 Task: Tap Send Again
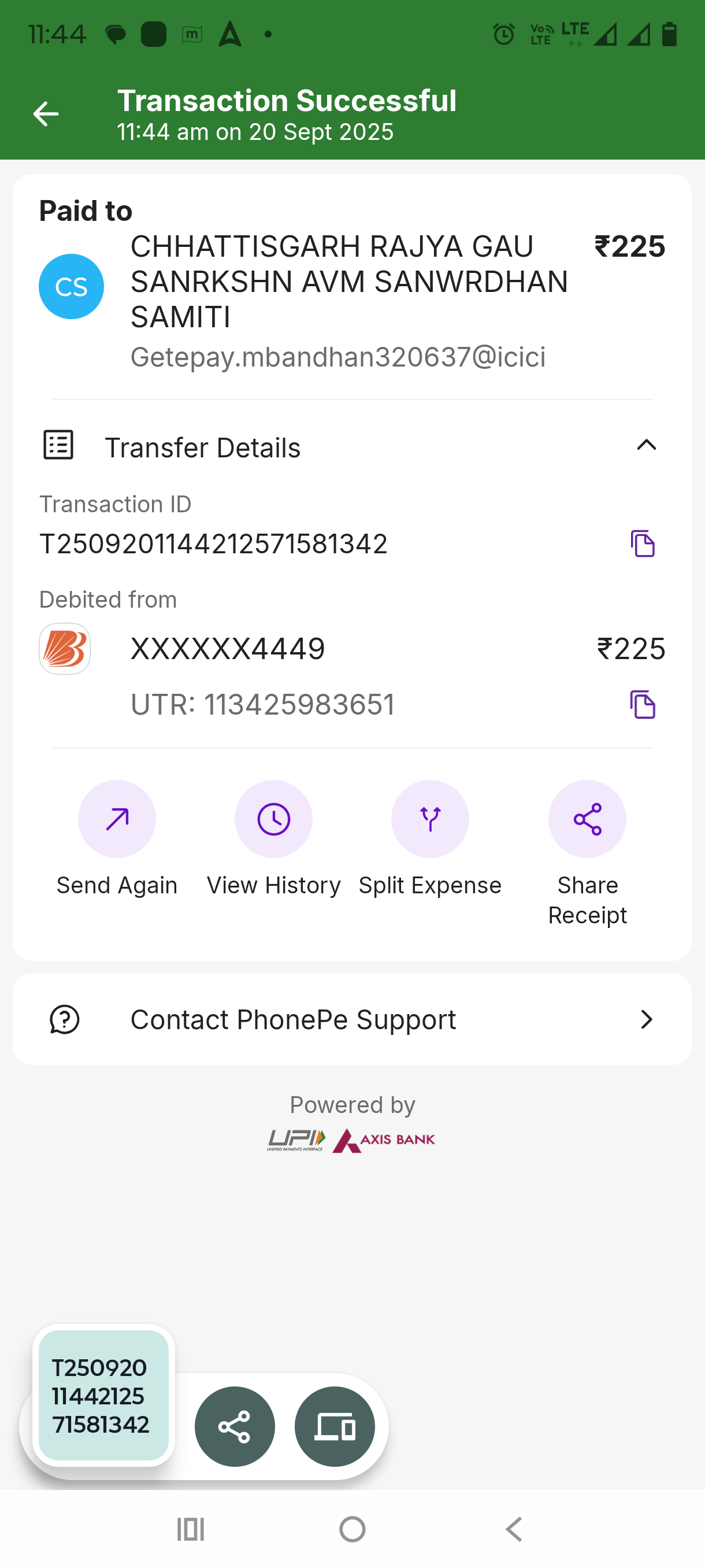[117, 819]
